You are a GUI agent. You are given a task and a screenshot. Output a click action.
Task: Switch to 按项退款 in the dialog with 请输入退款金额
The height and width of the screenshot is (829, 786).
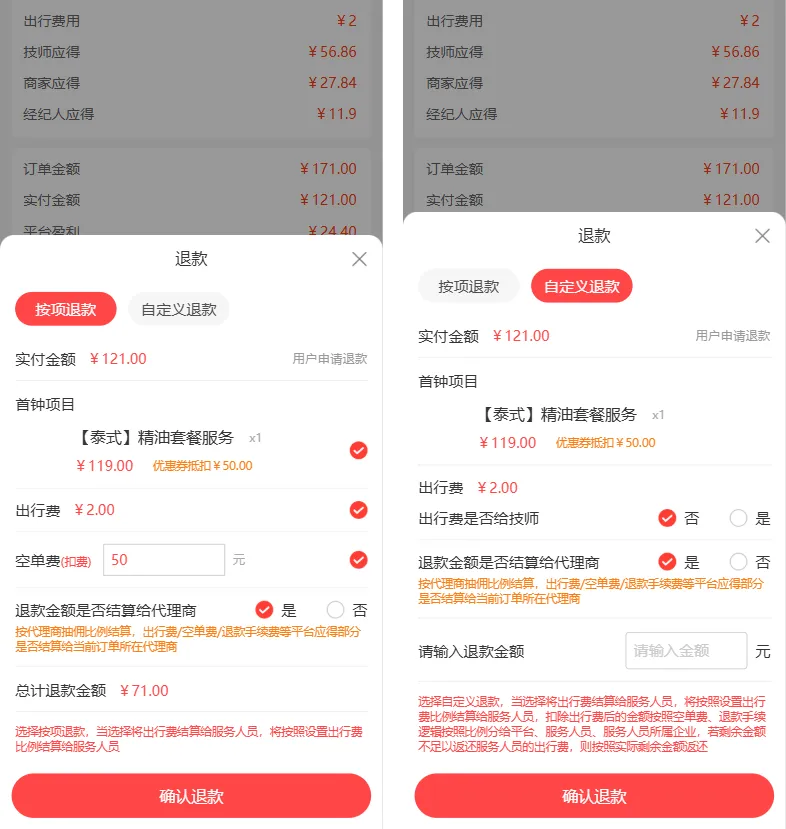point(468,286)
